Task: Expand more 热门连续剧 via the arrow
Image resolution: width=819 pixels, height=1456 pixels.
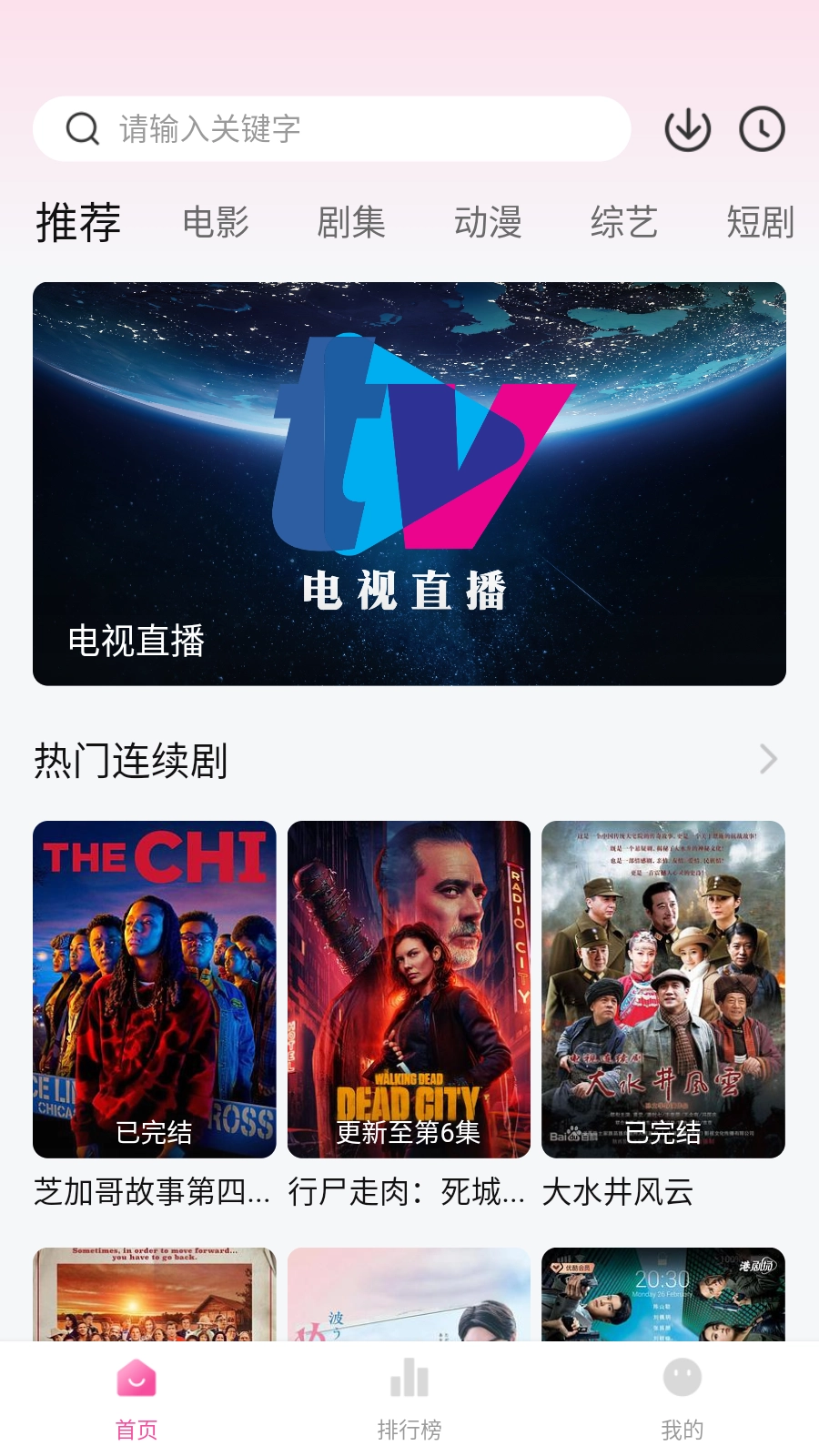Action: coord(768,759)
